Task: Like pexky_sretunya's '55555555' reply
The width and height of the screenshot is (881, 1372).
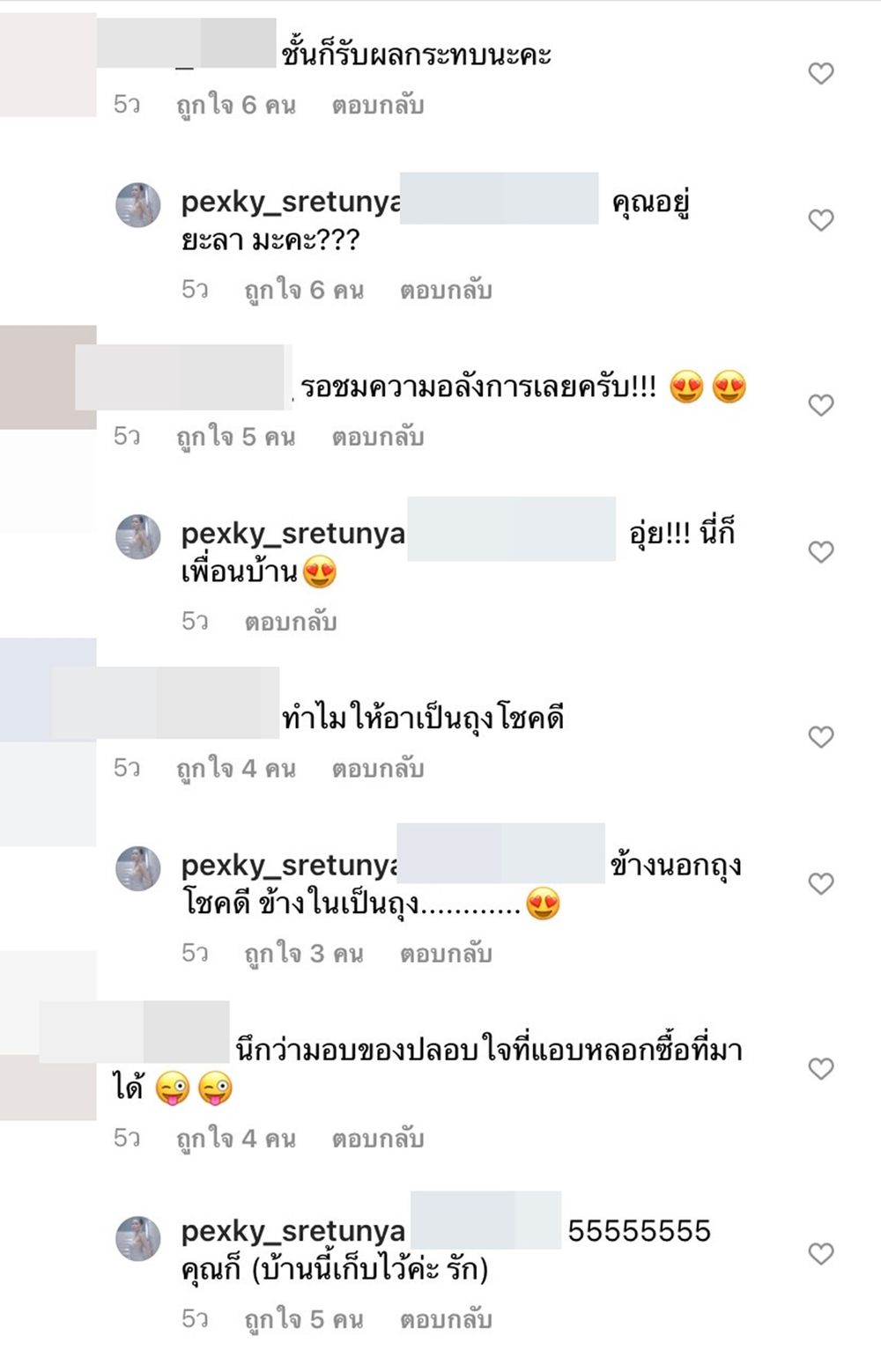Action: click(820, 1253)
